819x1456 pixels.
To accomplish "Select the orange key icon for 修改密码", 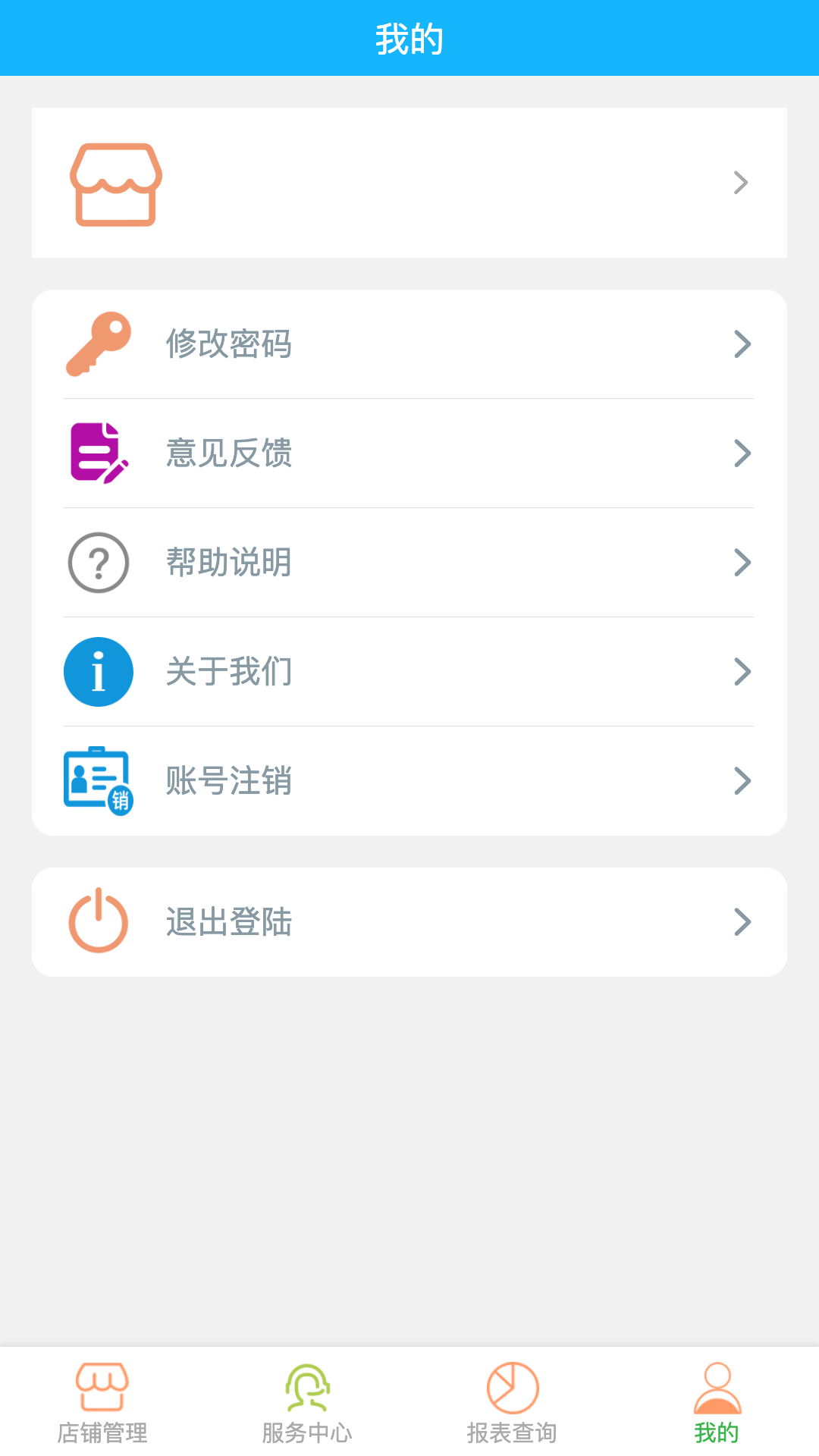I will [99, 344].
